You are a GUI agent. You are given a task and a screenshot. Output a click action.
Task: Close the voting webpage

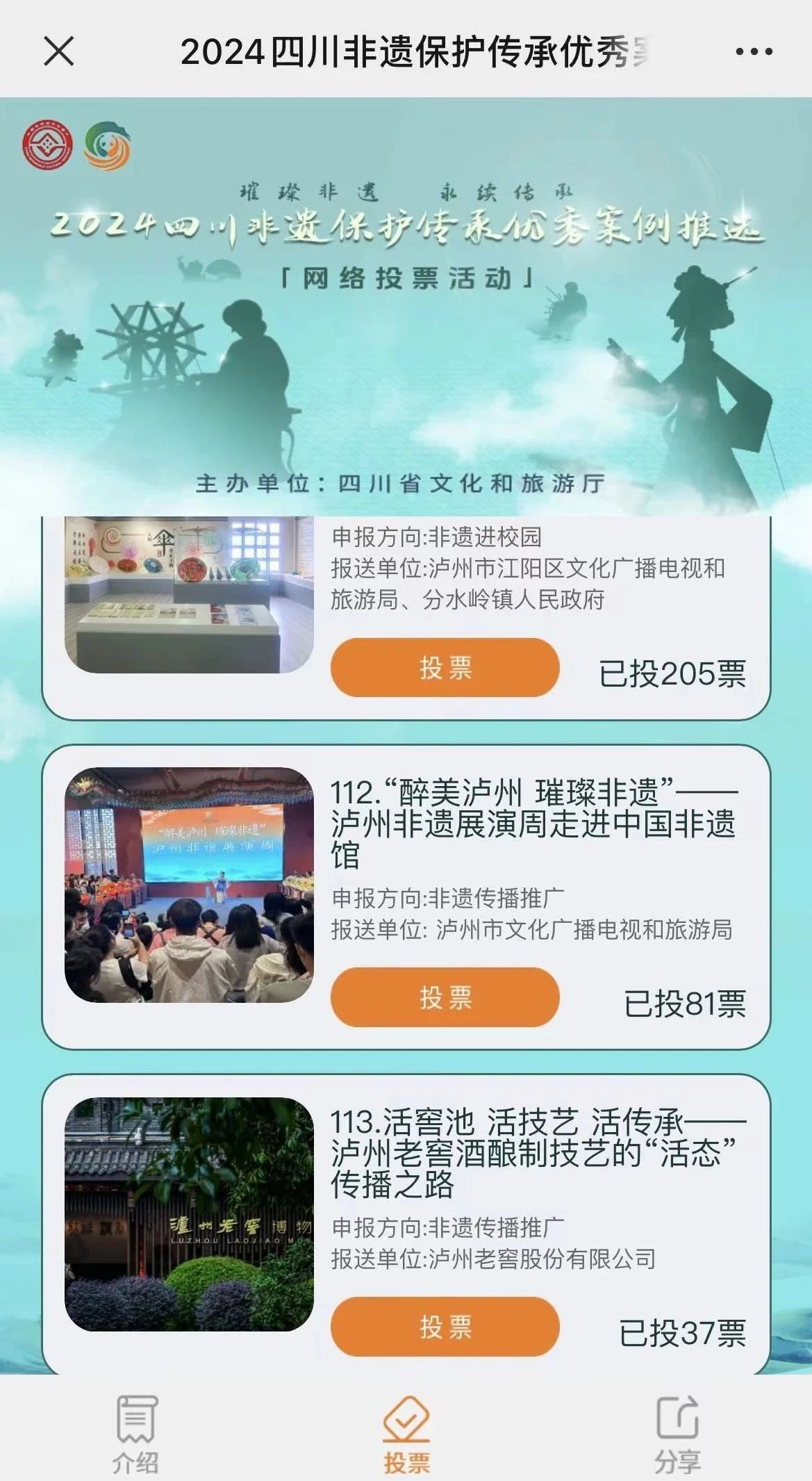58,51
